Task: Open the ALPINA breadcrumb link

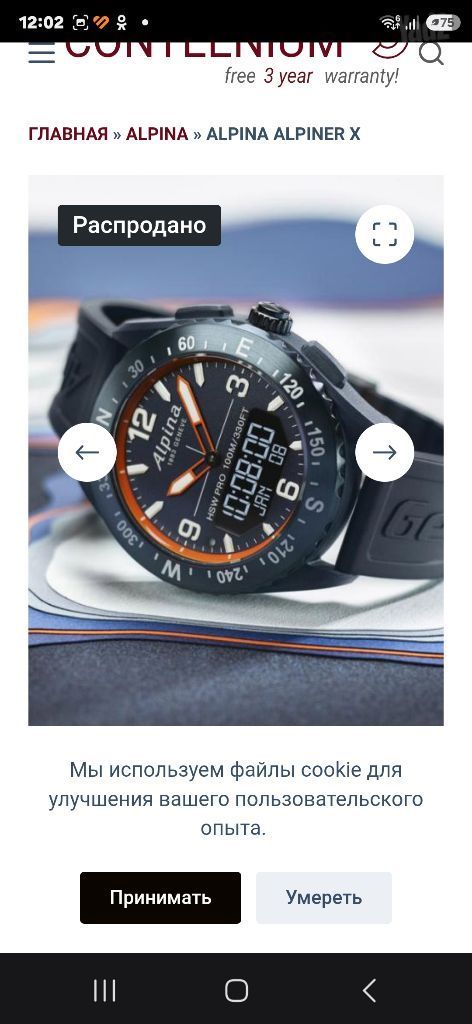Action: click(x=157, y=134)
